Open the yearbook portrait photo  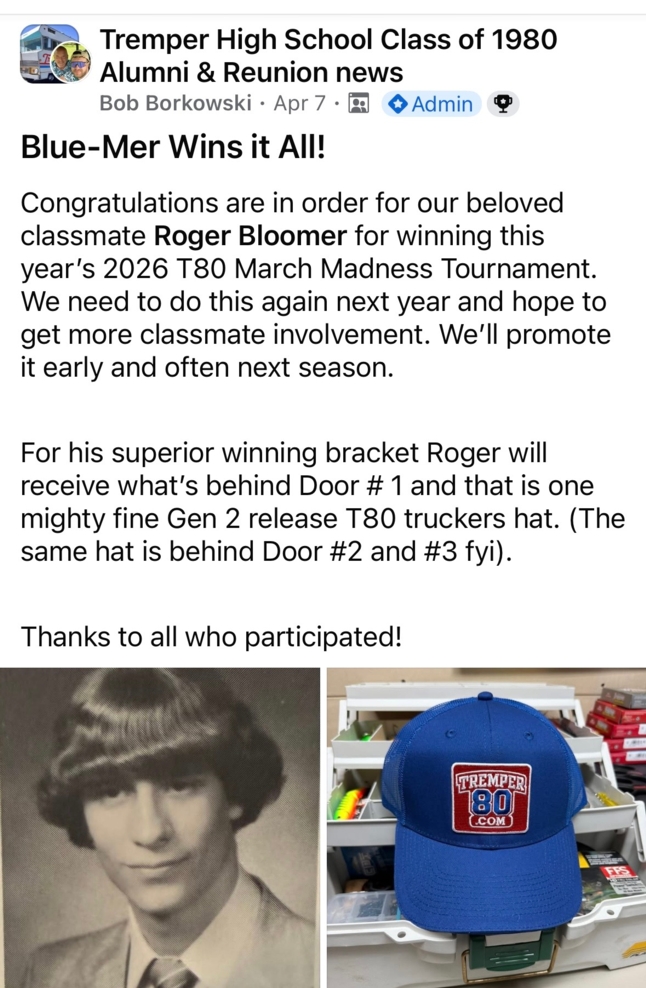[160, 828]
